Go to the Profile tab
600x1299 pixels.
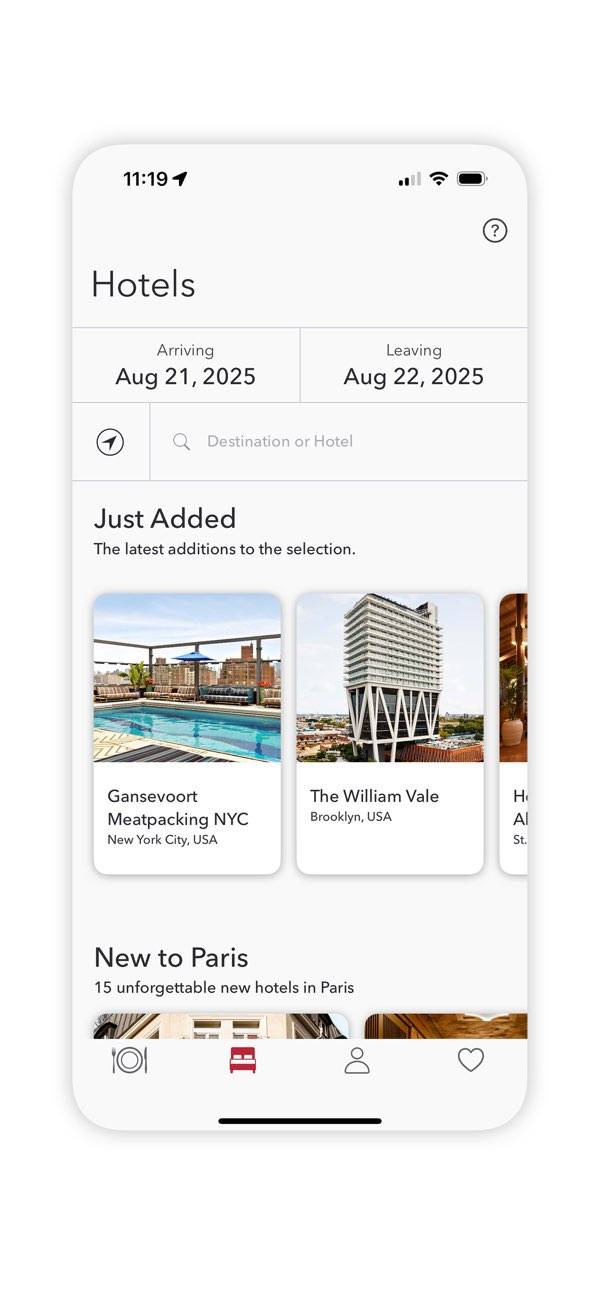357,1060
